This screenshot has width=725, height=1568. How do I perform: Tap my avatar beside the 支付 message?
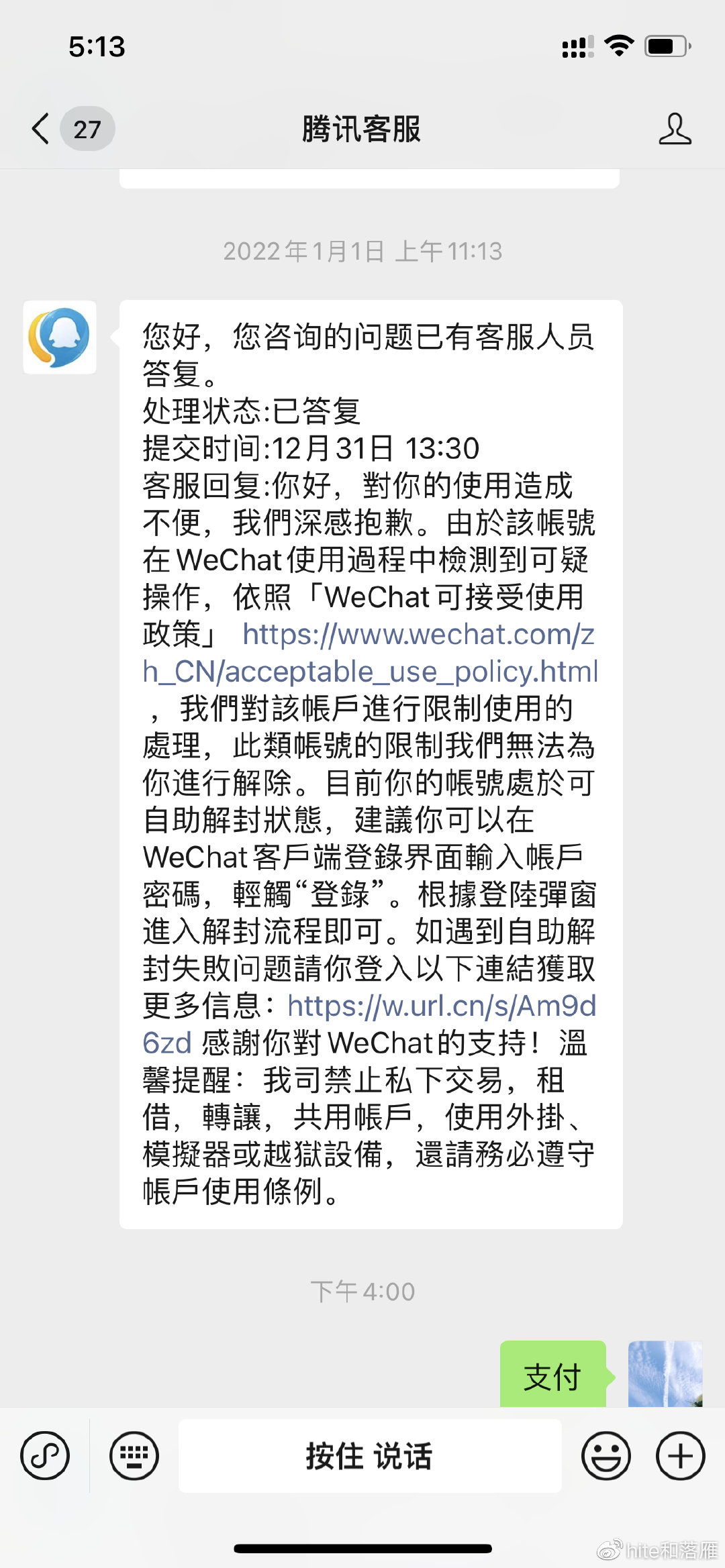coord(665,1373)
